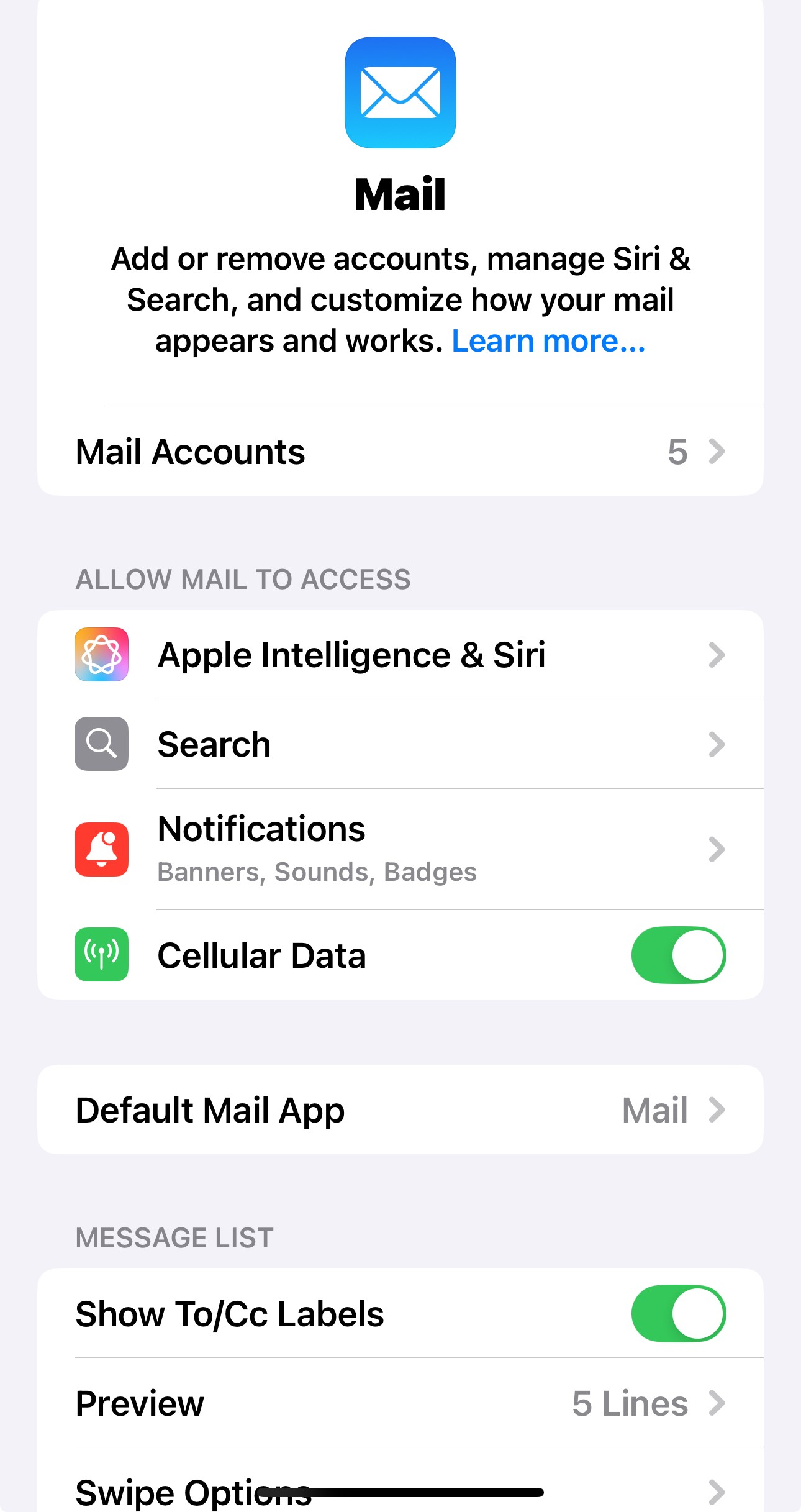Open Mail Accounts settings
This screenshot has height=1512, width=801.
[400, 452]
